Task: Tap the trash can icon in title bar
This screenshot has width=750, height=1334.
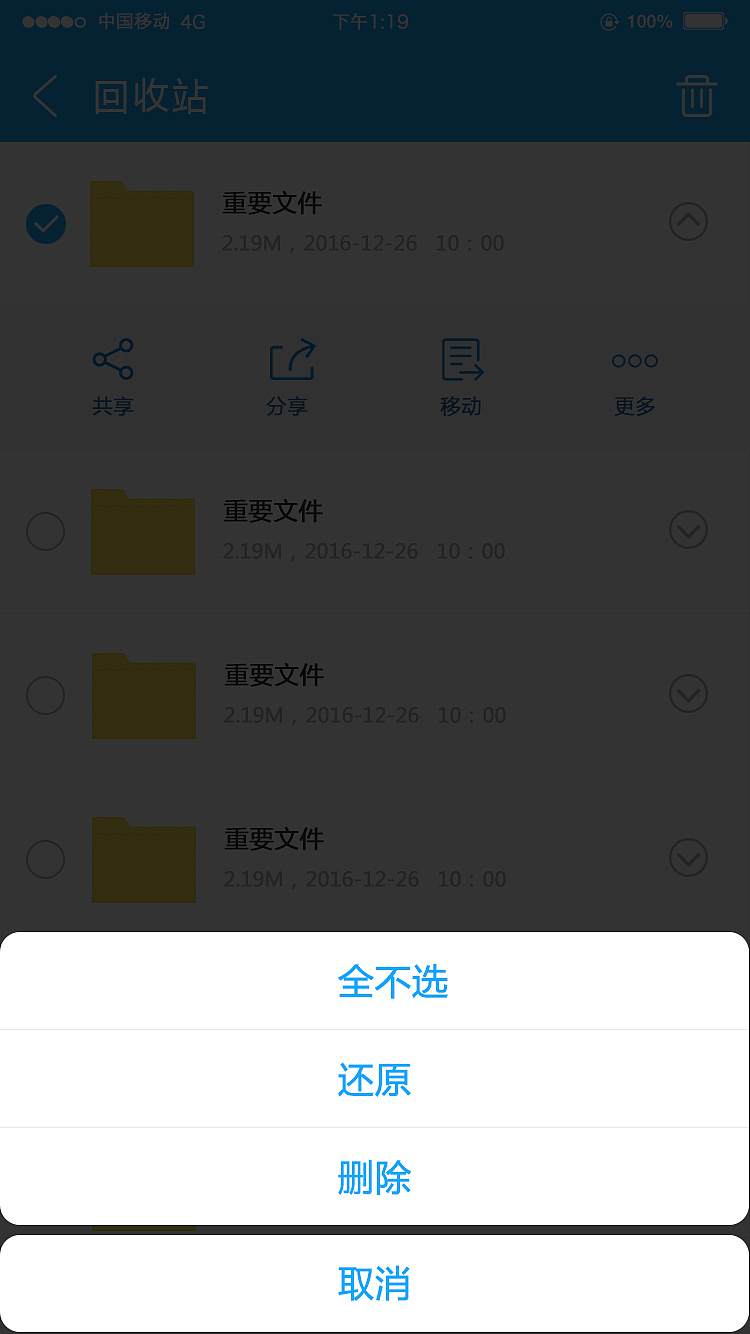Action: pyautogui.click(x=697, y=96)
